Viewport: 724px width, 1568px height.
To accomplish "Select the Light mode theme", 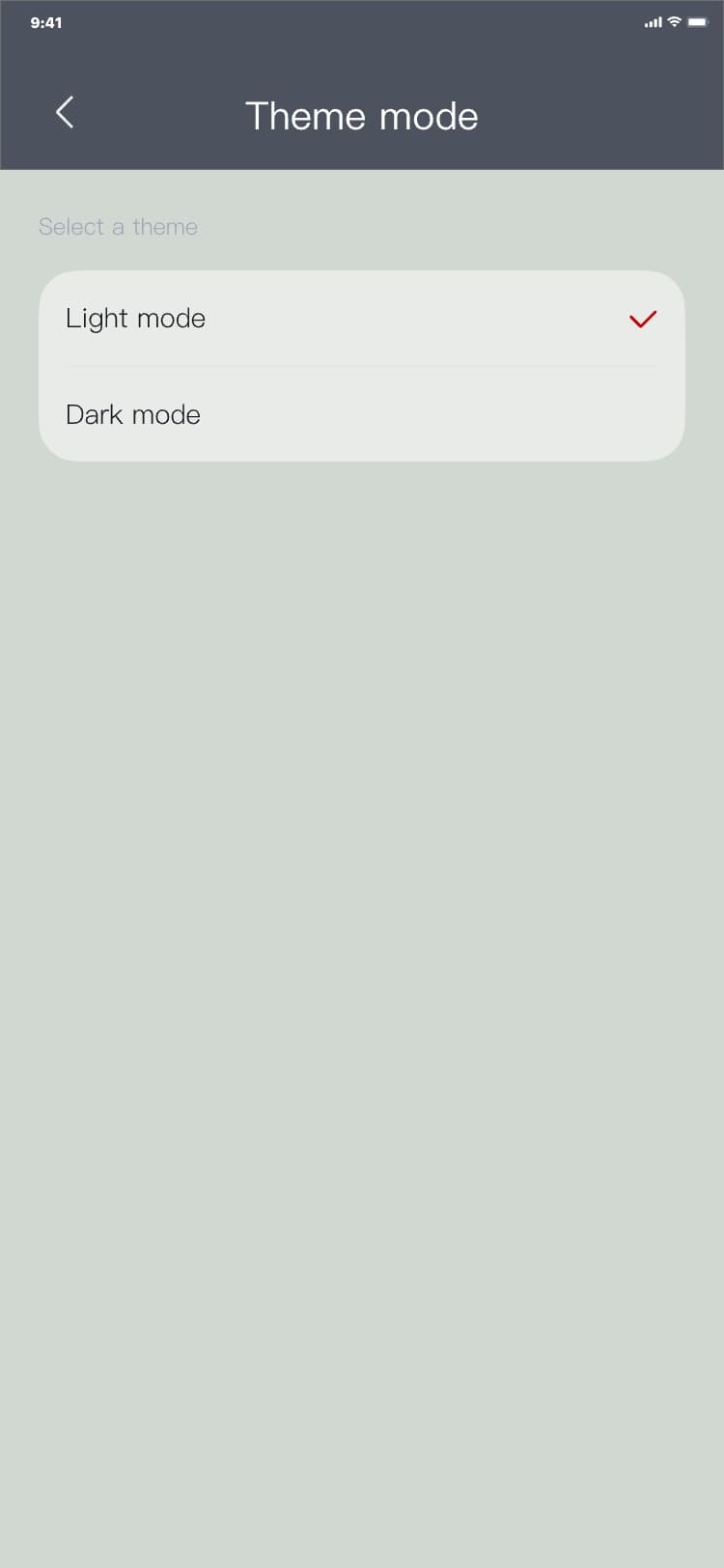I will (361, 319).
